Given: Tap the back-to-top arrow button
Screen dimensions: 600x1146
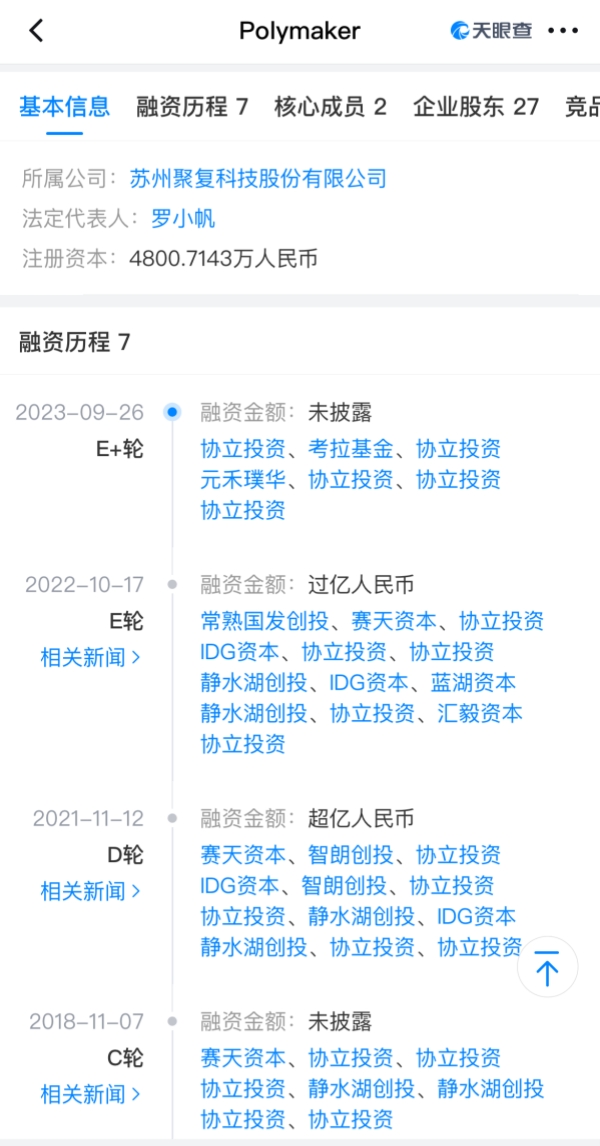Looking at the screenshot, I should [x=547, y=968].
